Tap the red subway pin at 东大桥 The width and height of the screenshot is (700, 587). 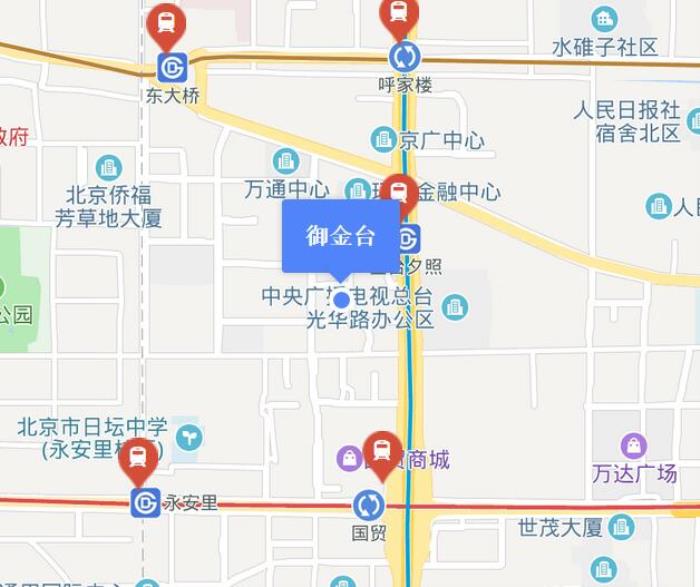163,25
